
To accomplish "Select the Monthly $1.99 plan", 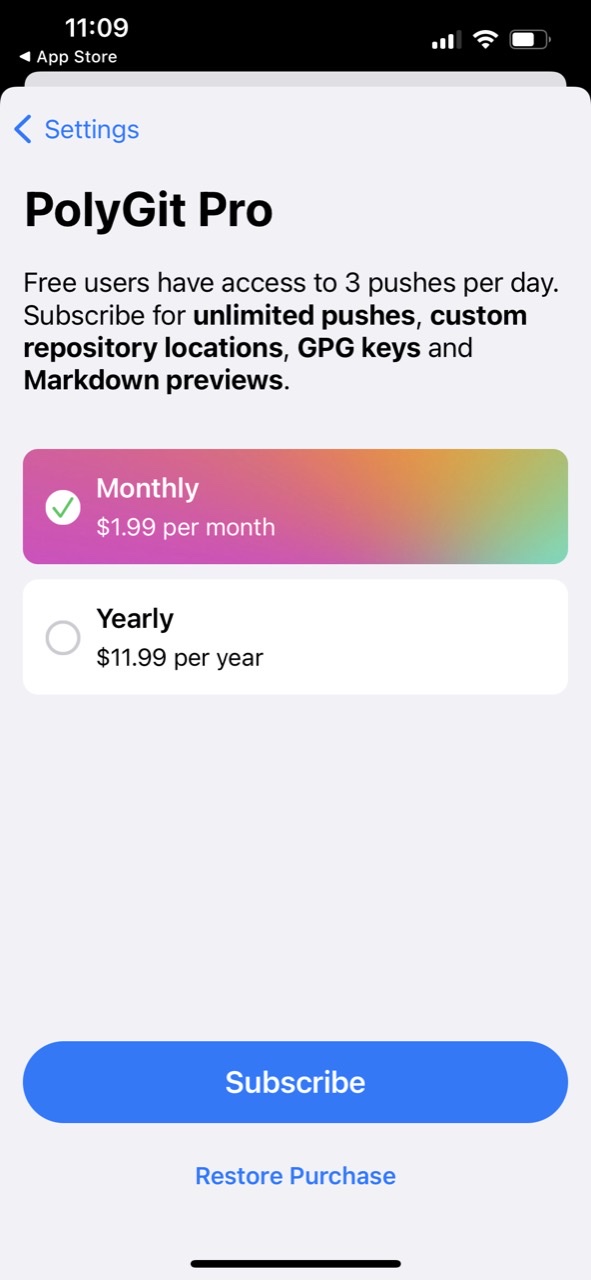I will tap(295, 507).
